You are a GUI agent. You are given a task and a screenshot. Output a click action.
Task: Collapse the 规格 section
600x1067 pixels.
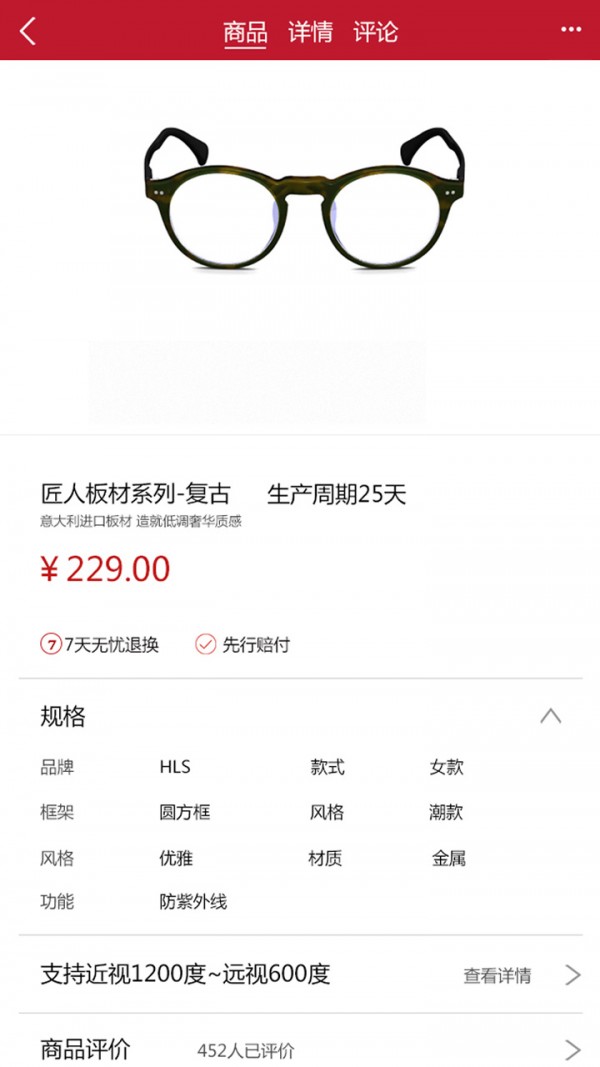[550, 716]
